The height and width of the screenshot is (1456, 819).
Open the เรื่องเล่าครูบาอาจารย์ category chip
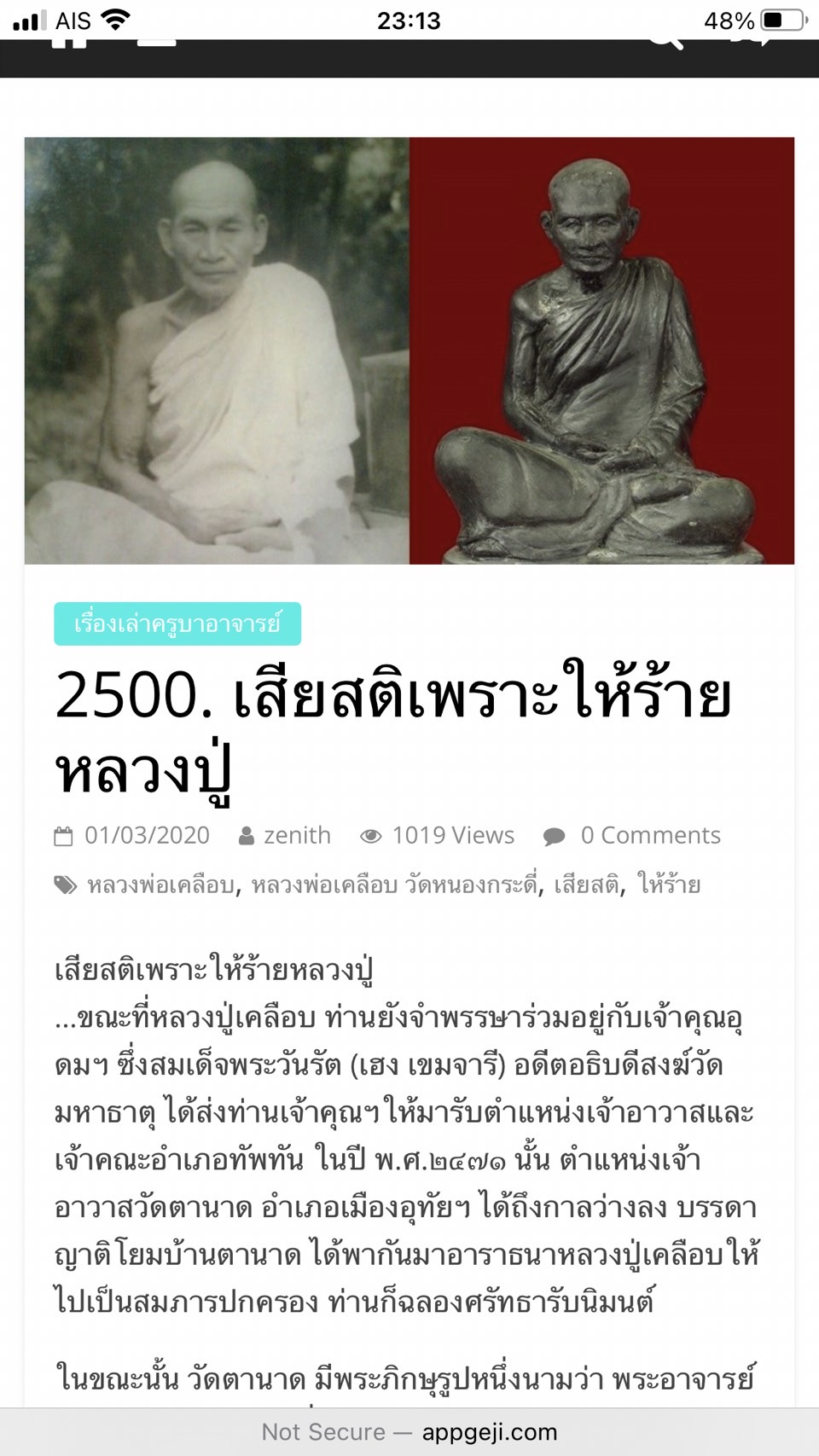point(177,624)
